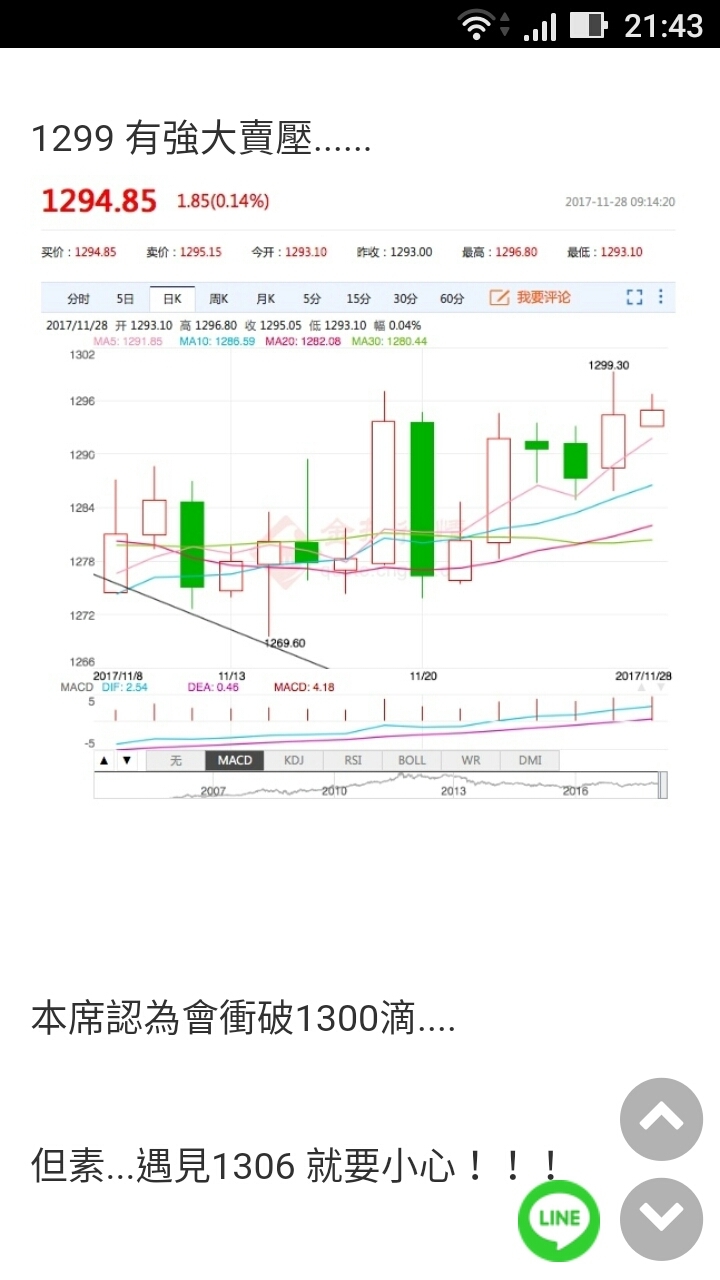Screen dimensions: 720x1280
Task: Open the embedded price chart image
Action: coord(358,488)
